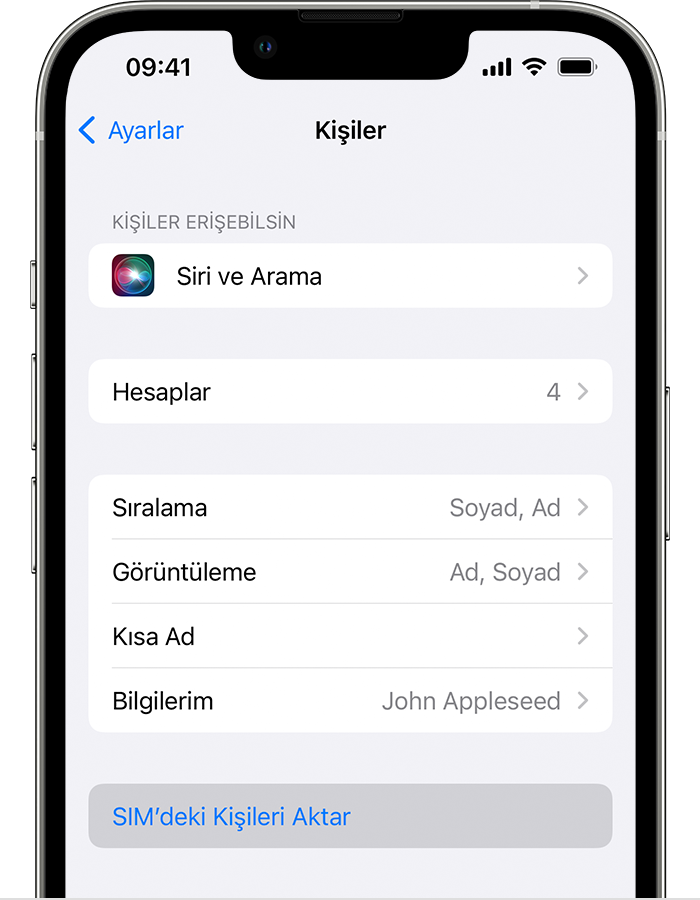Change the Sıralama sort order
The image size is (700, 900).
click(350, 508)
